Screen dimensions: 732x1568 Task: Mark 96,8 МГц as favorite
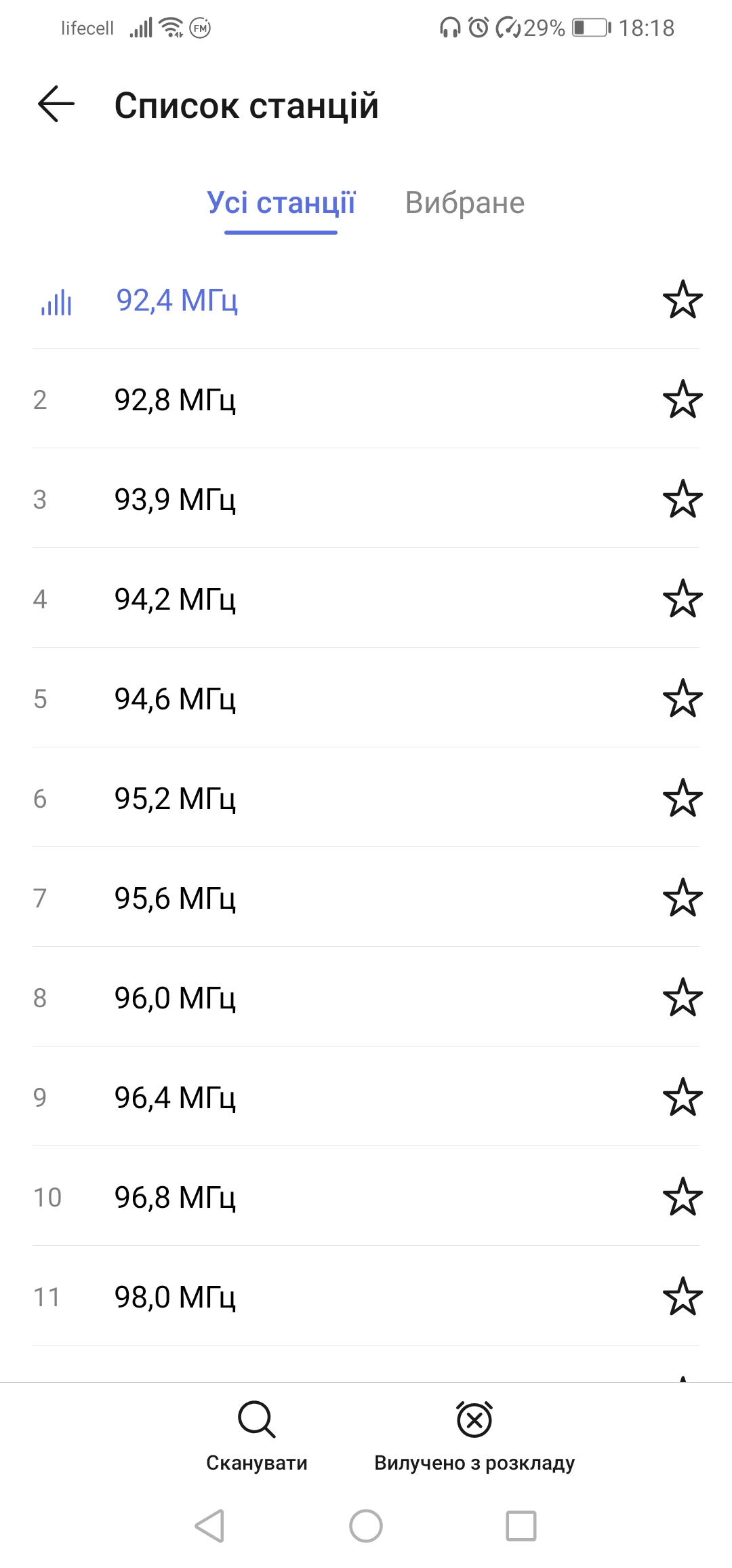pyautogui.click(x=682, y=1197)
